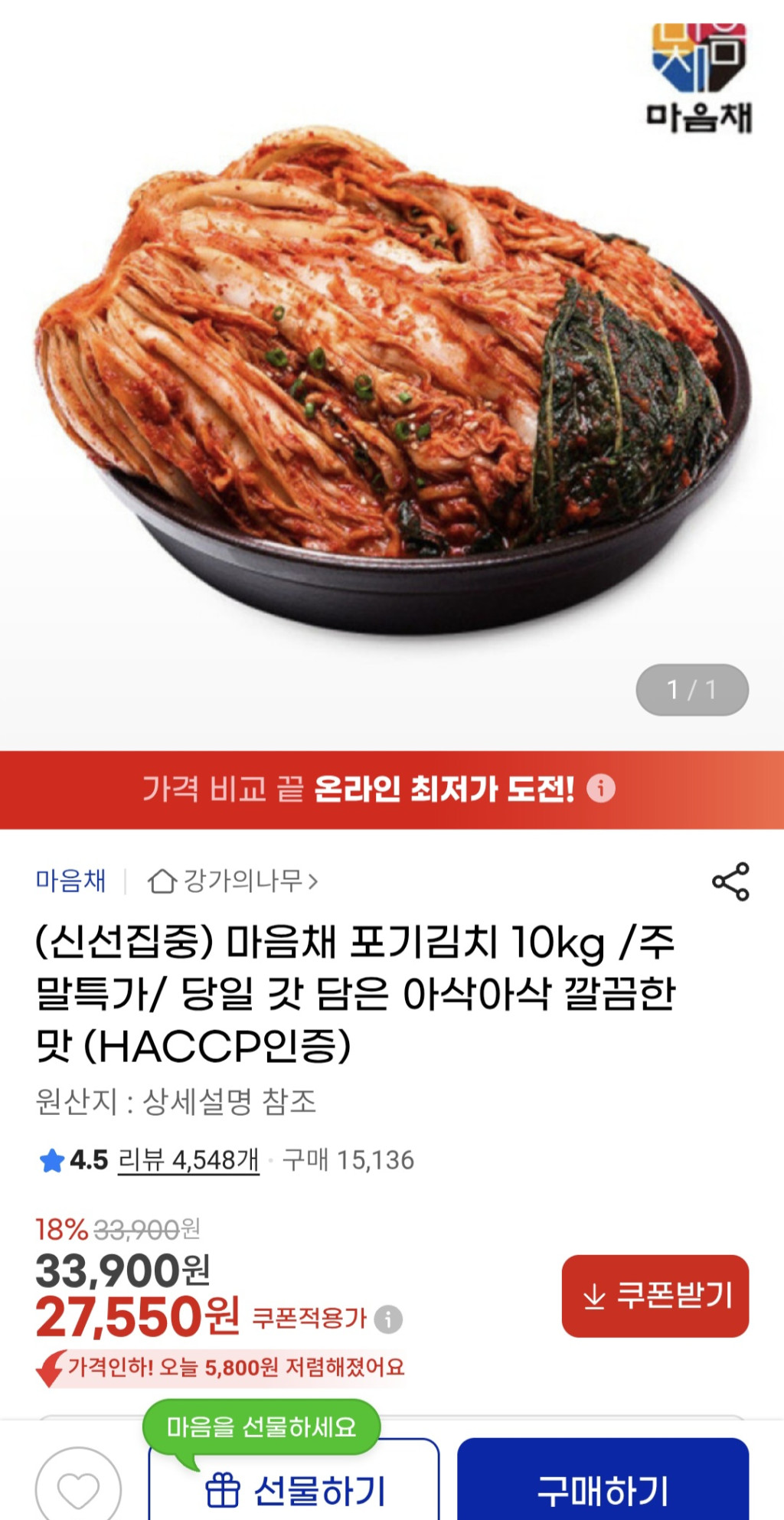The image size is (784, 1520).
Task: Download coupon with 쿠폰받기
Action: [655, 1296]
